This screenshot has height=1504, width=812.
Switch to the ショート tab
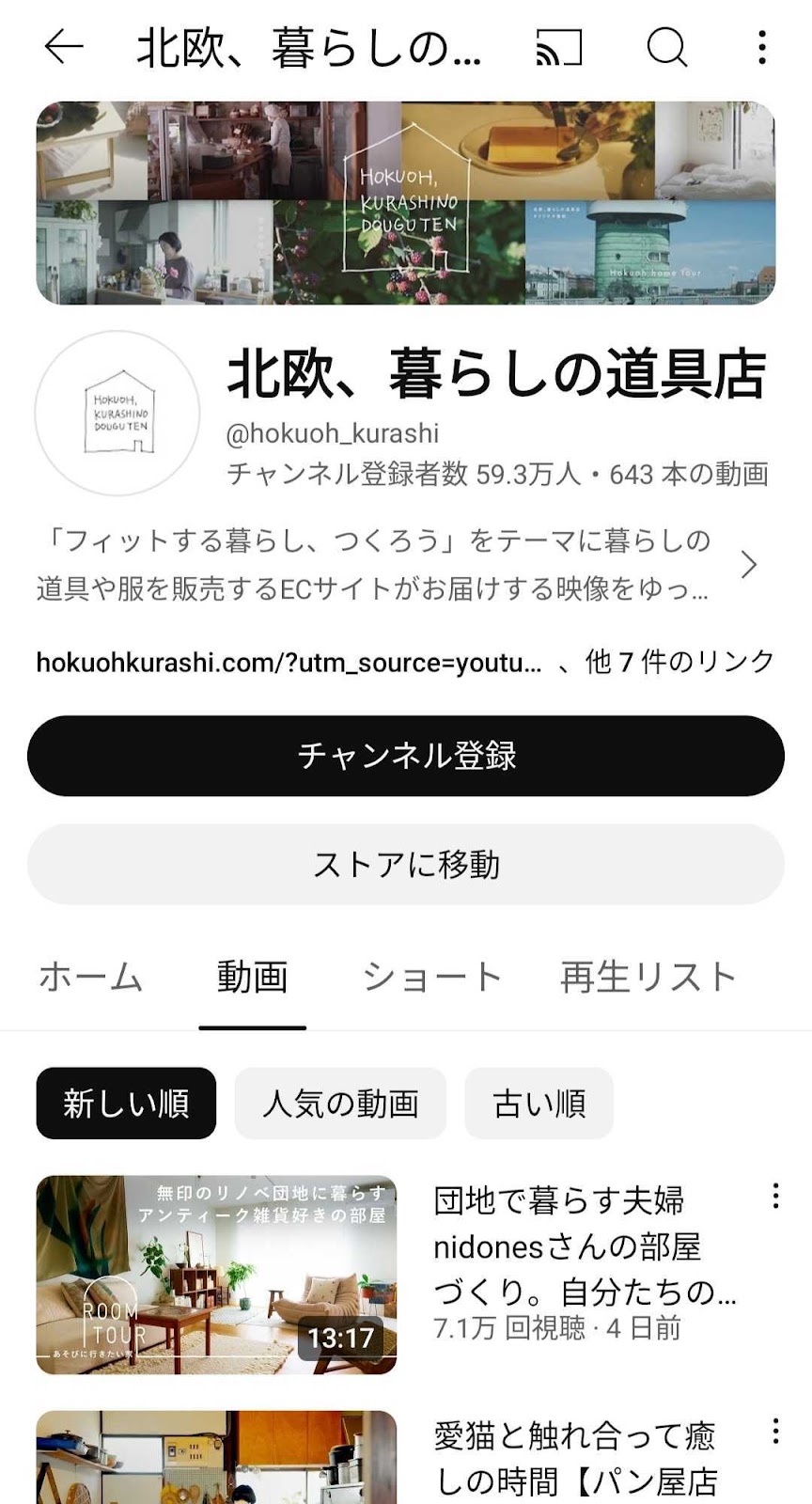coord(432,978)
